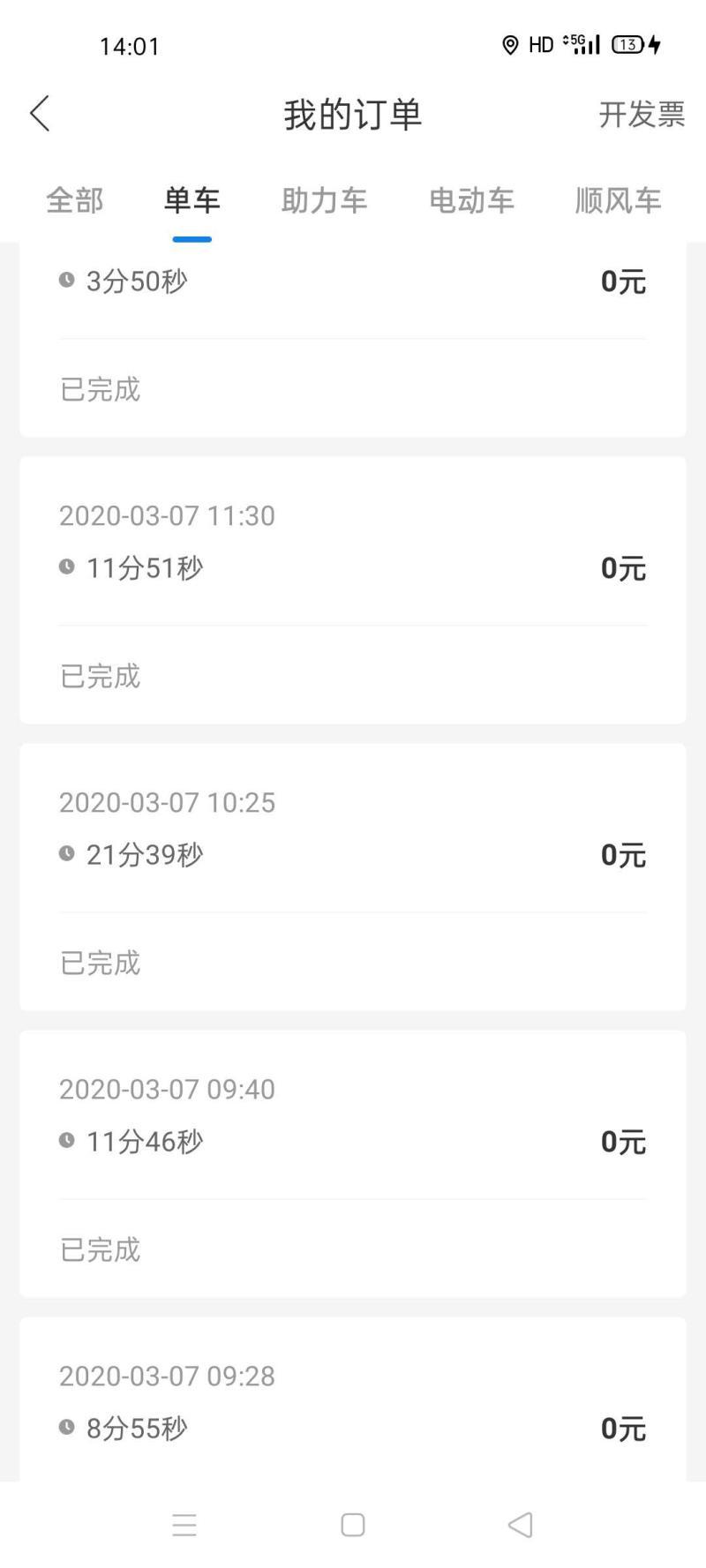Tap the location pin icon in the status bar
706x1568 pixels.
click(x=509, y=45)
